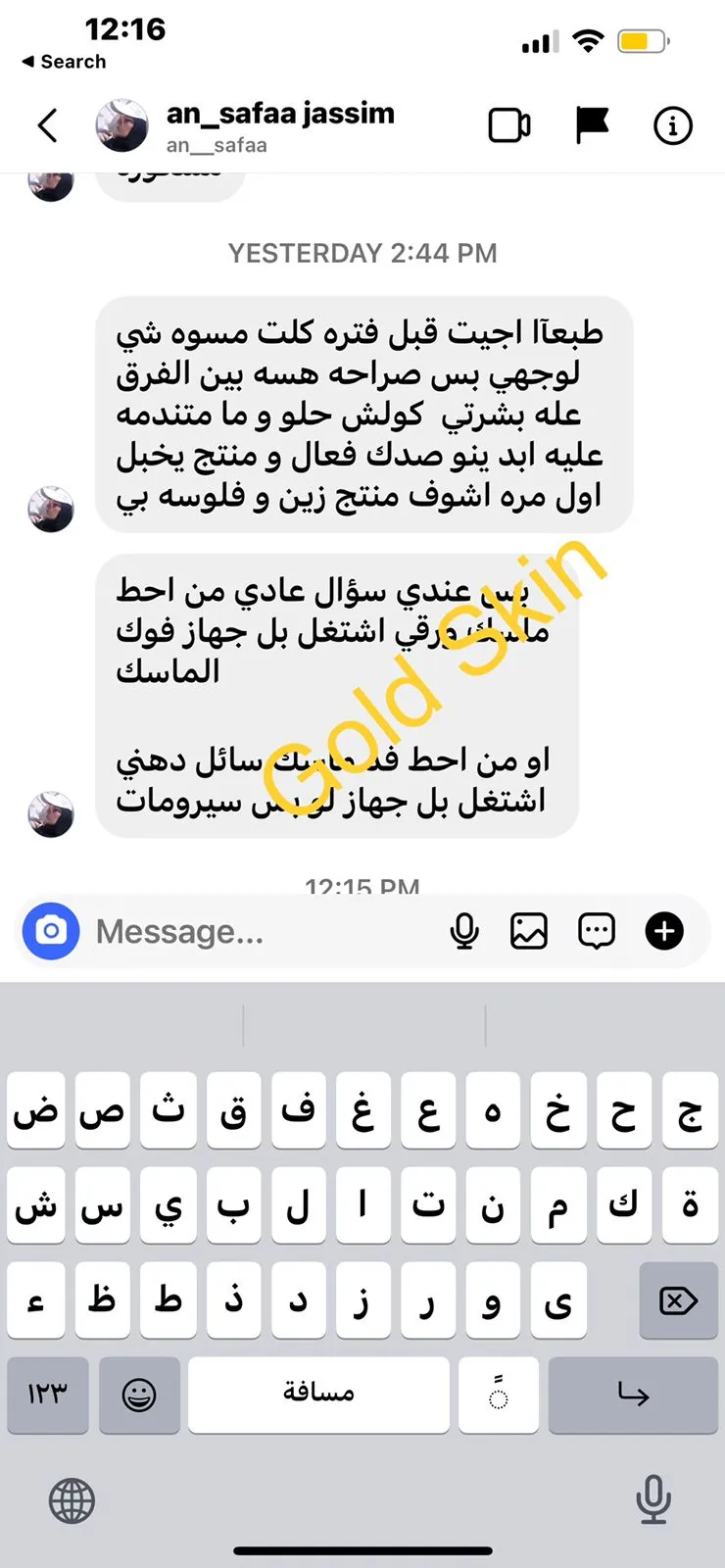725x1568 pixels.
Task: Open the emoji keyboard
Action: 139,1395
